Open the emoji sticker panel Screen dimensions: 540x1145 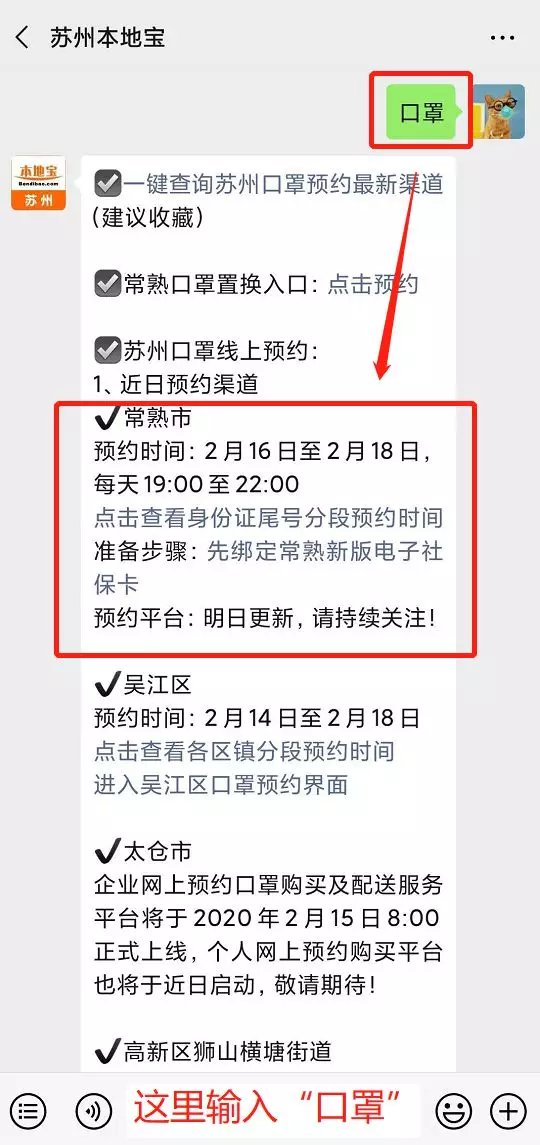[x=454, y=1111]
